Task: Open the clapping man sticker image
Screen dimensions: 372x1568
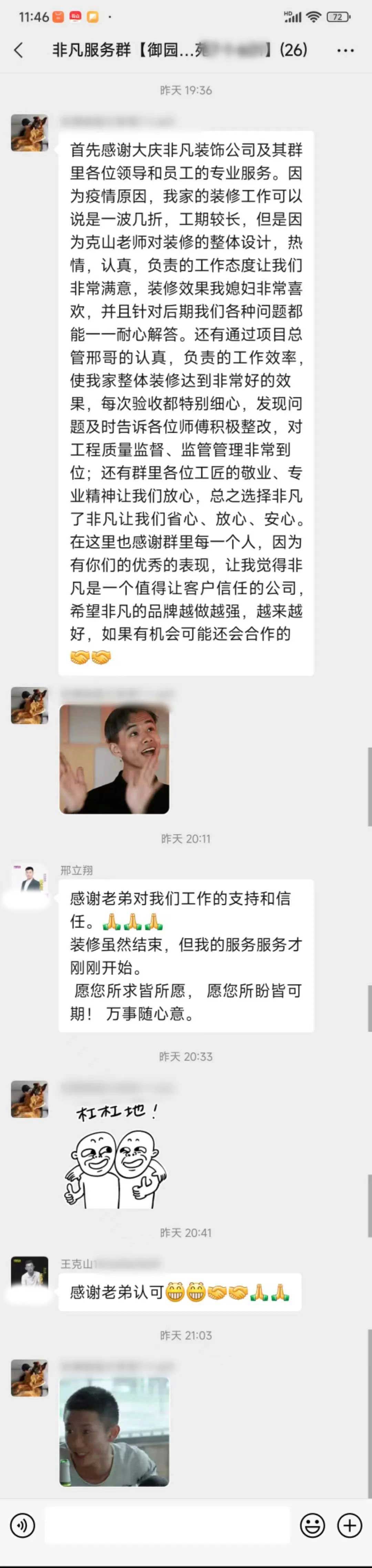Action: (x=114, y=759)
